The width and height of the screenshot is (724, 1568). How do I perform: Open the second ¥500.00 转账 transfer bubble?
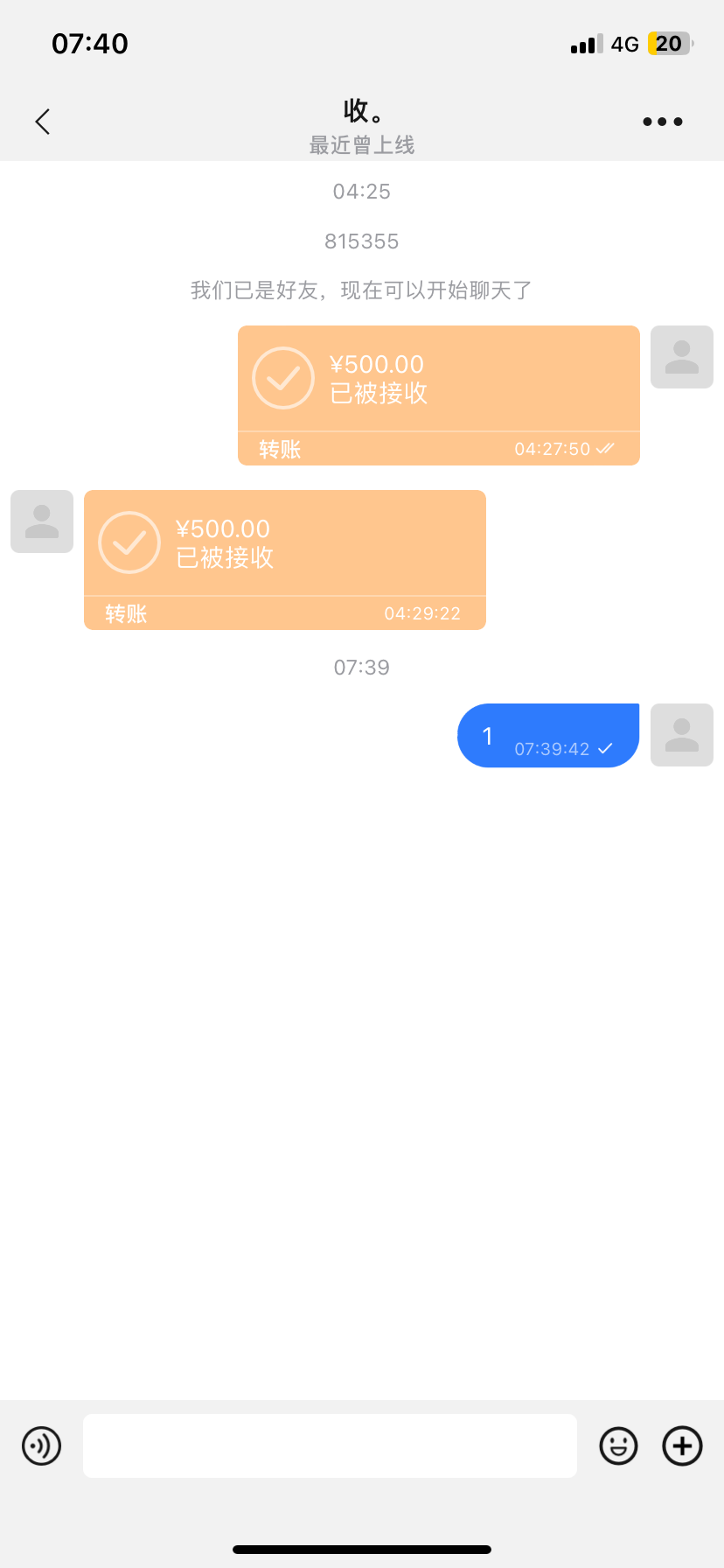point(284,559)
